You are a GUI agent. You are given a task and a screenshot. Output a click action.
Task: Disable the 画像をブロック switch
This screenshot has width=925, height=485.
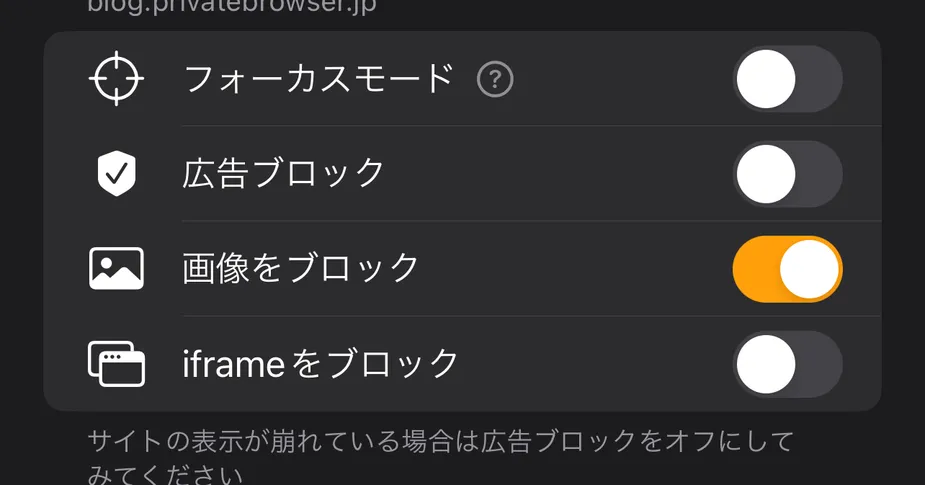787,269
